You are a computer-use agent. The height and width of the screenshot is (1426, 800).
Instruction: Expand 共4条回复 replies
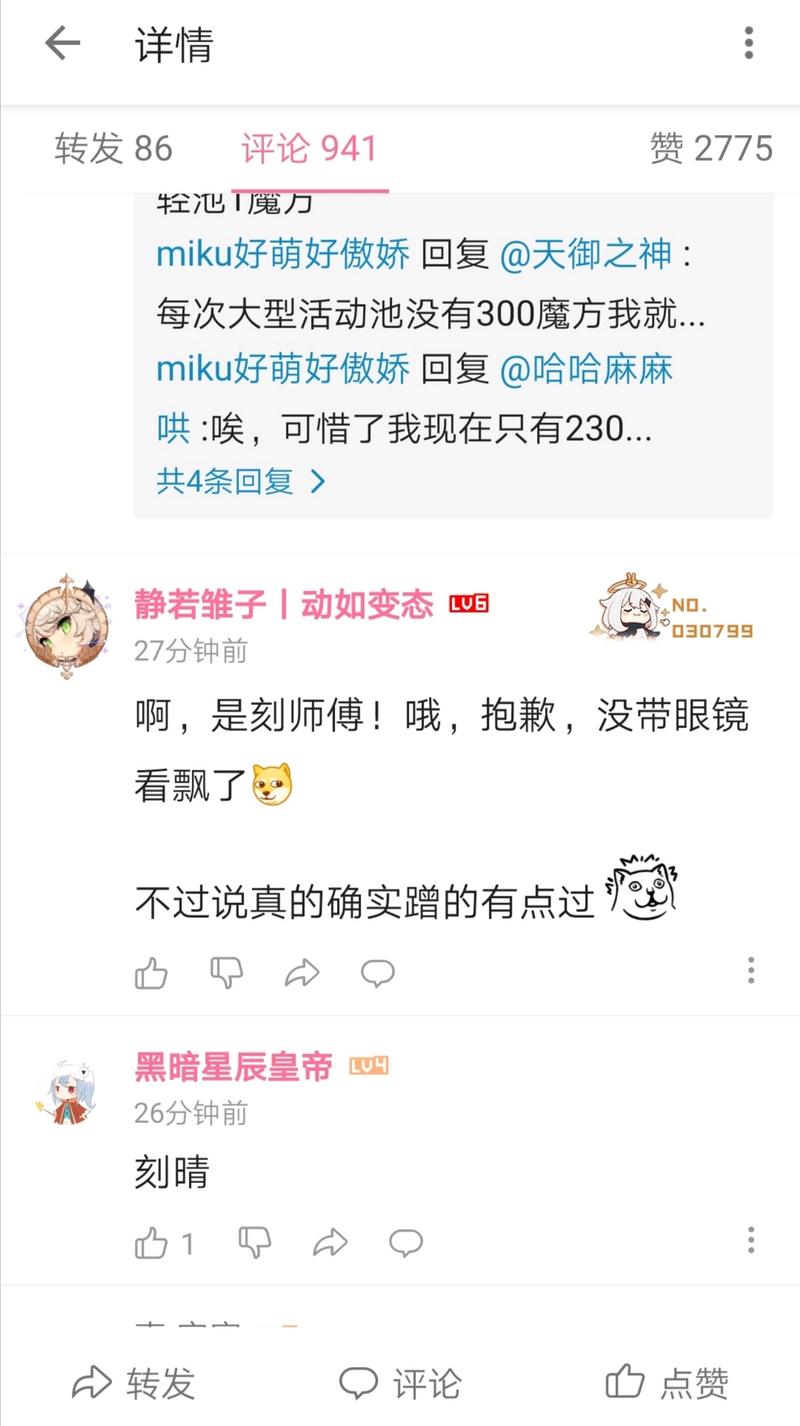coord(240,481)
